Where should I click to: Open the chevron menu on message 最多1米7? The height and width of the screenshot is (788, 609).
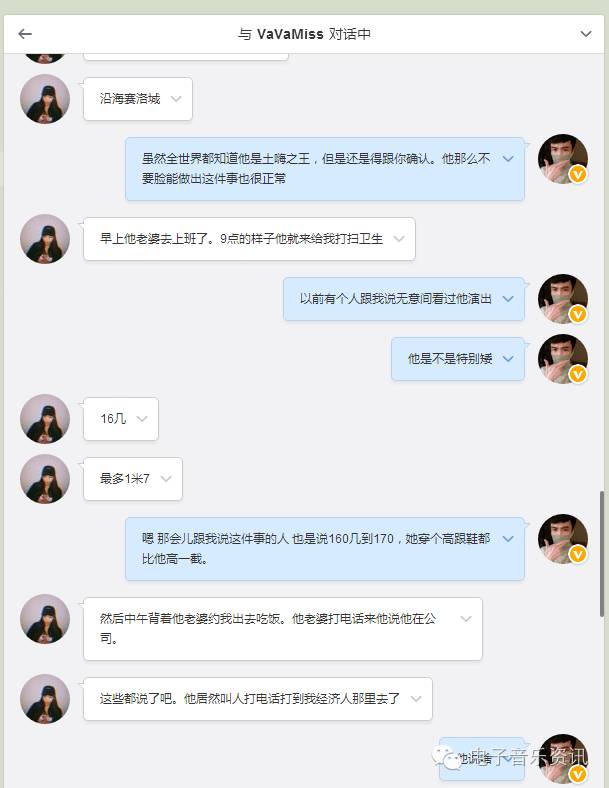(166, 479)
